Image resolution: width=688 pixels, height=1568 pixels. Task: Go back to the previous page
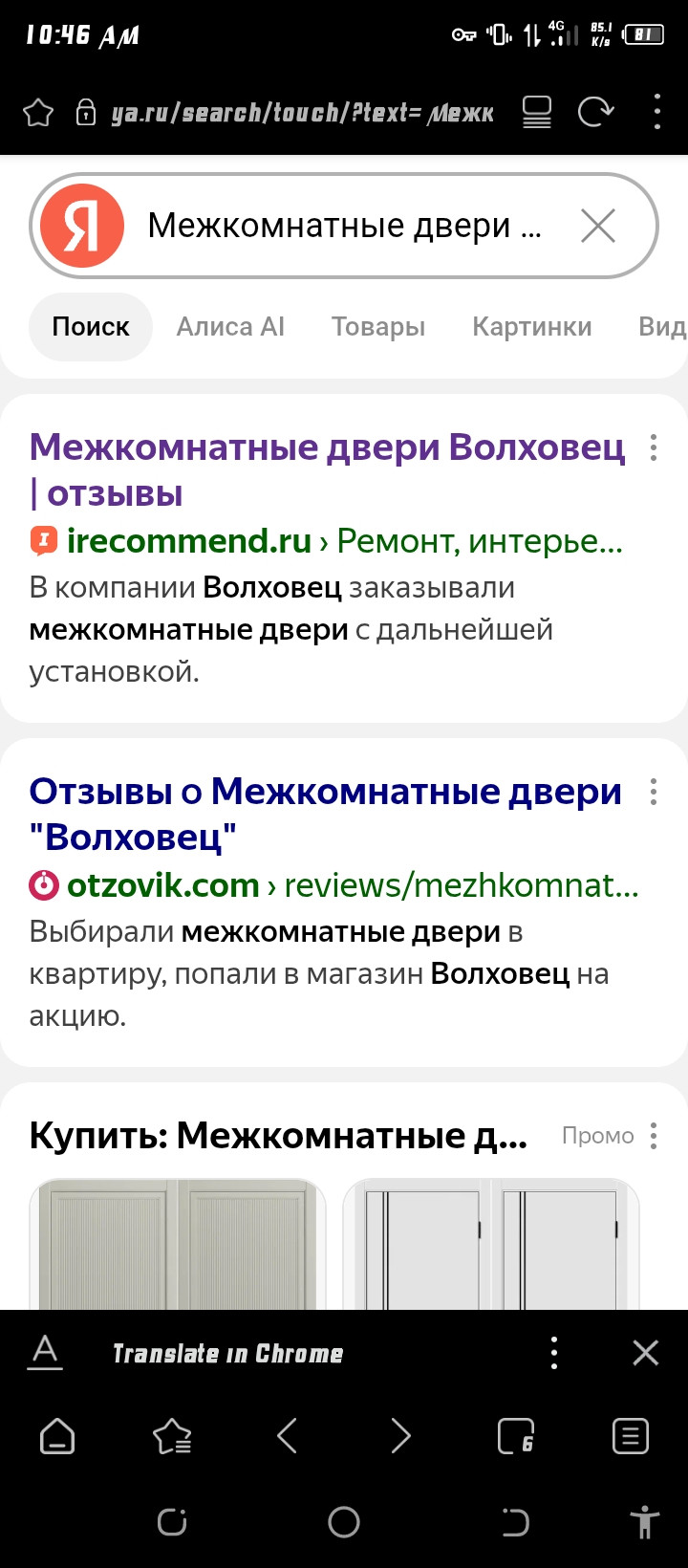[287, 1436]
